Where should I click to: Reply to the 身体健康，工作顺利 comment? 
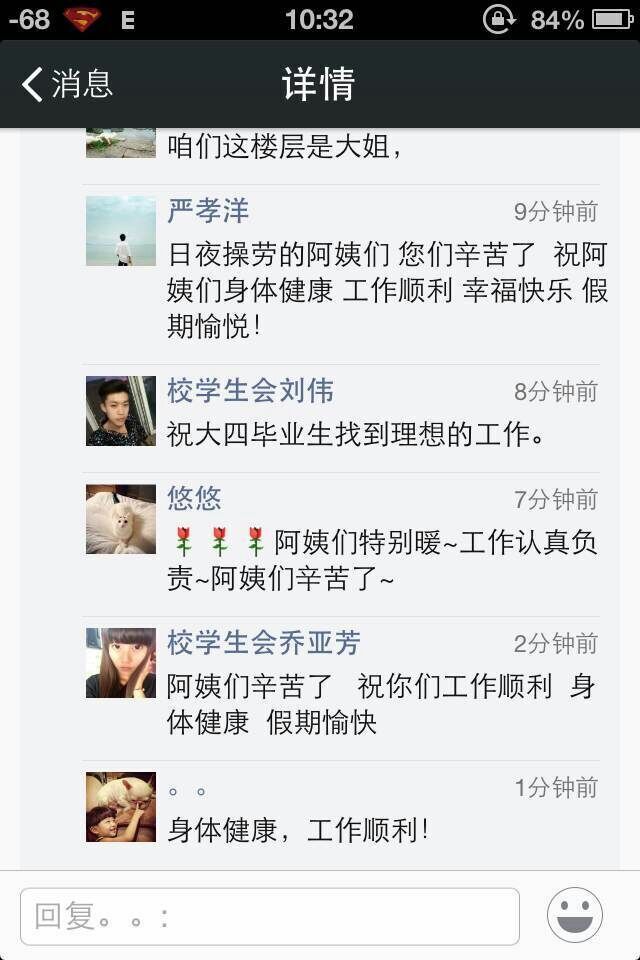point(298,830)
